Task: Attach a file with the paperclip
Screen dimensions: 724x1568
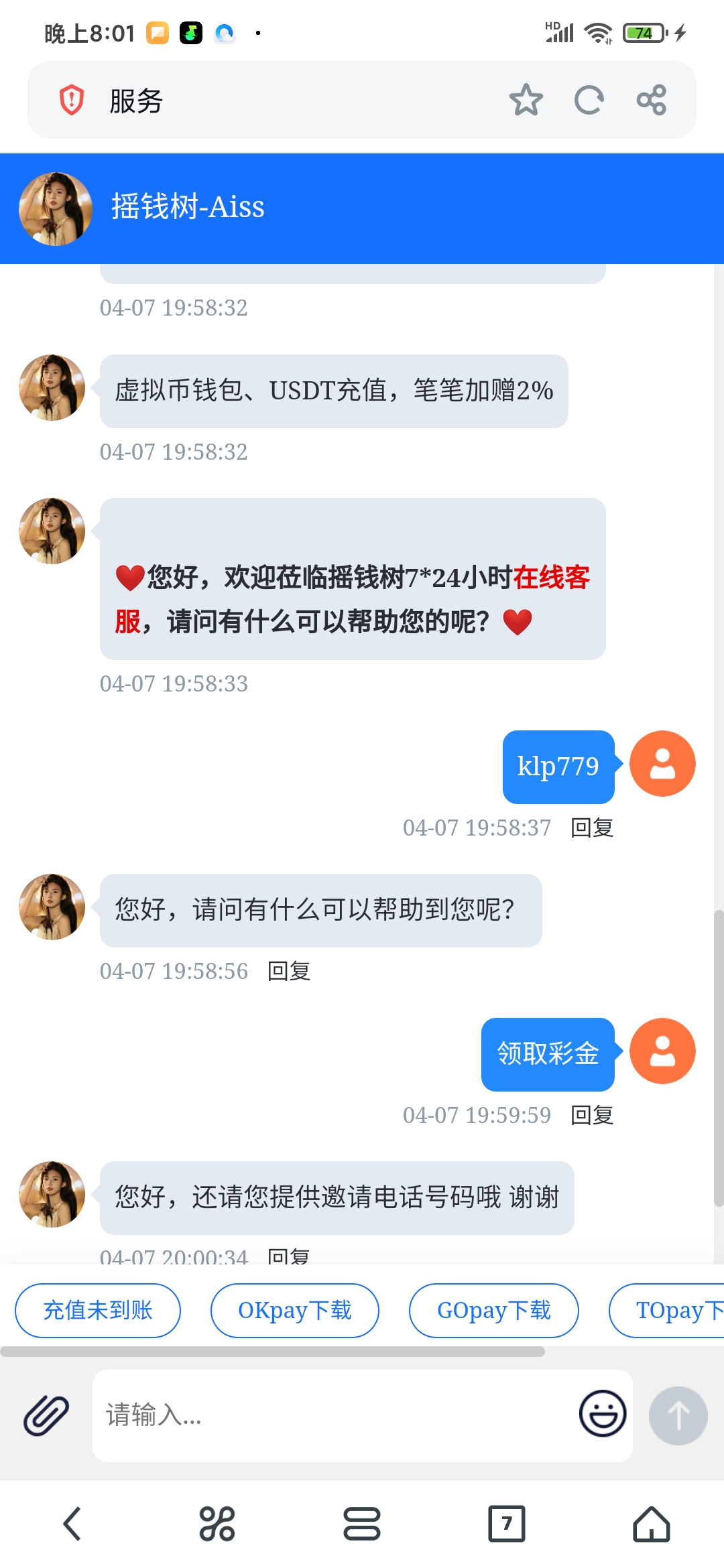Action: pyautogui.click(x=46, y=1415)
